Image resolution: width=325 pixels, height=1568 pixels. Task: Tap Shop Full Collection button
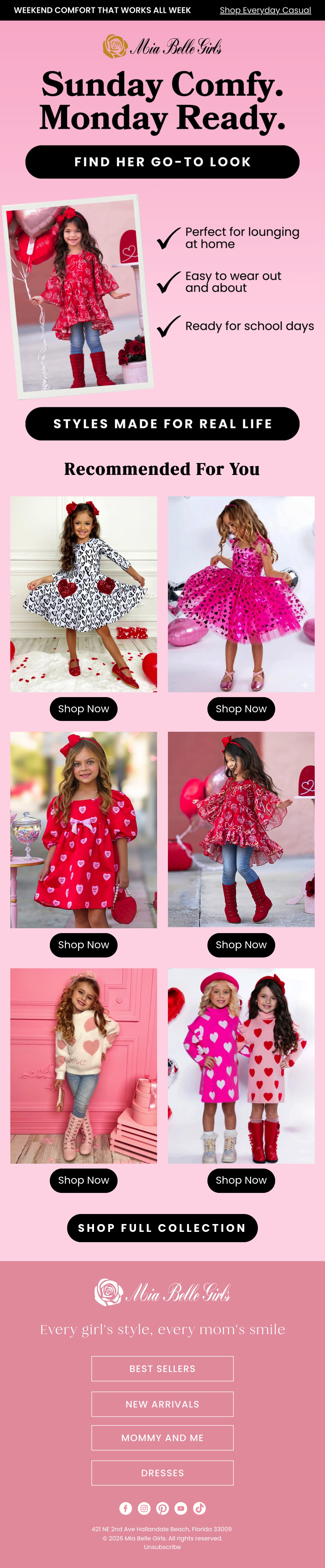point(162,1228)
